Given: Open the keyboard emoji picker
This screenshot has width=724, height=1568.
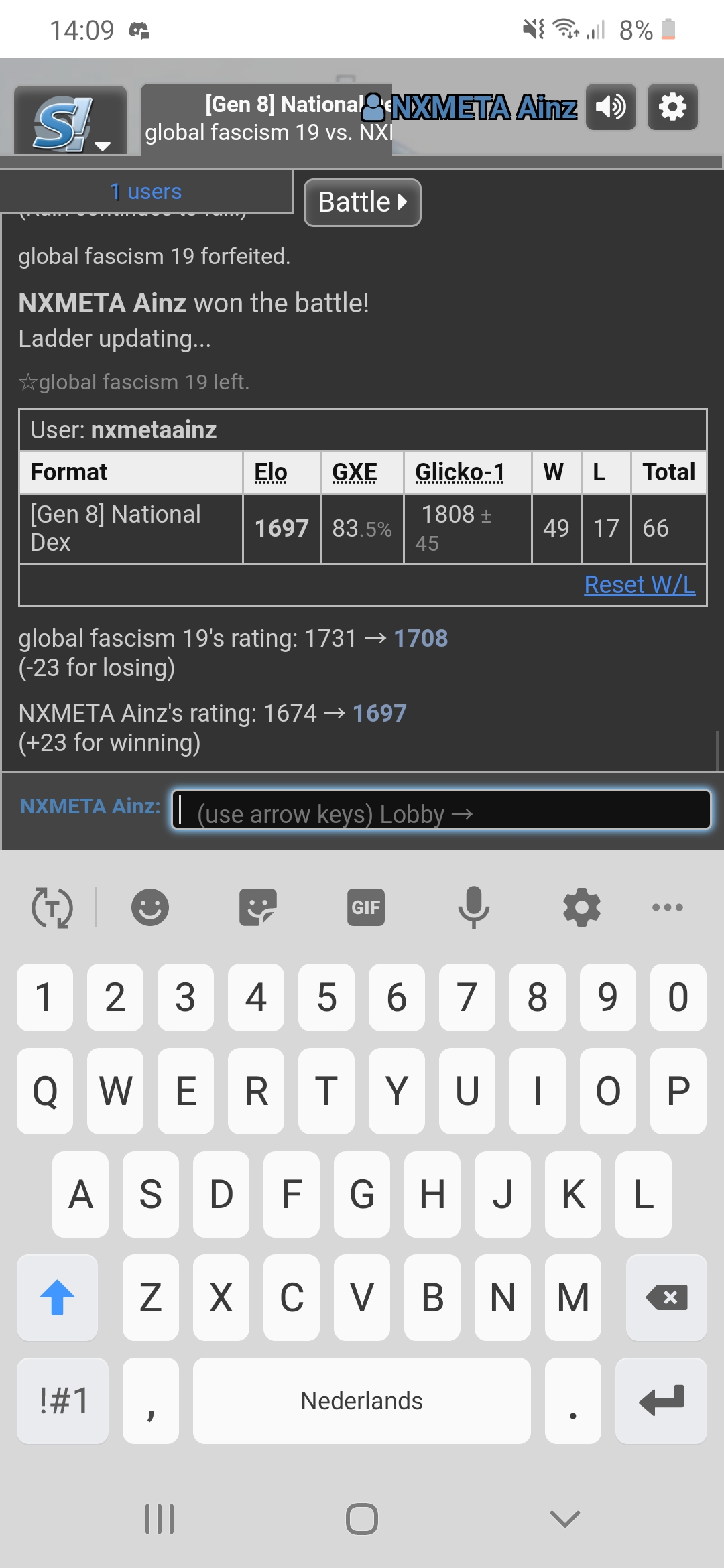Looking at the screenshot, I should click(x=149, y=907).
